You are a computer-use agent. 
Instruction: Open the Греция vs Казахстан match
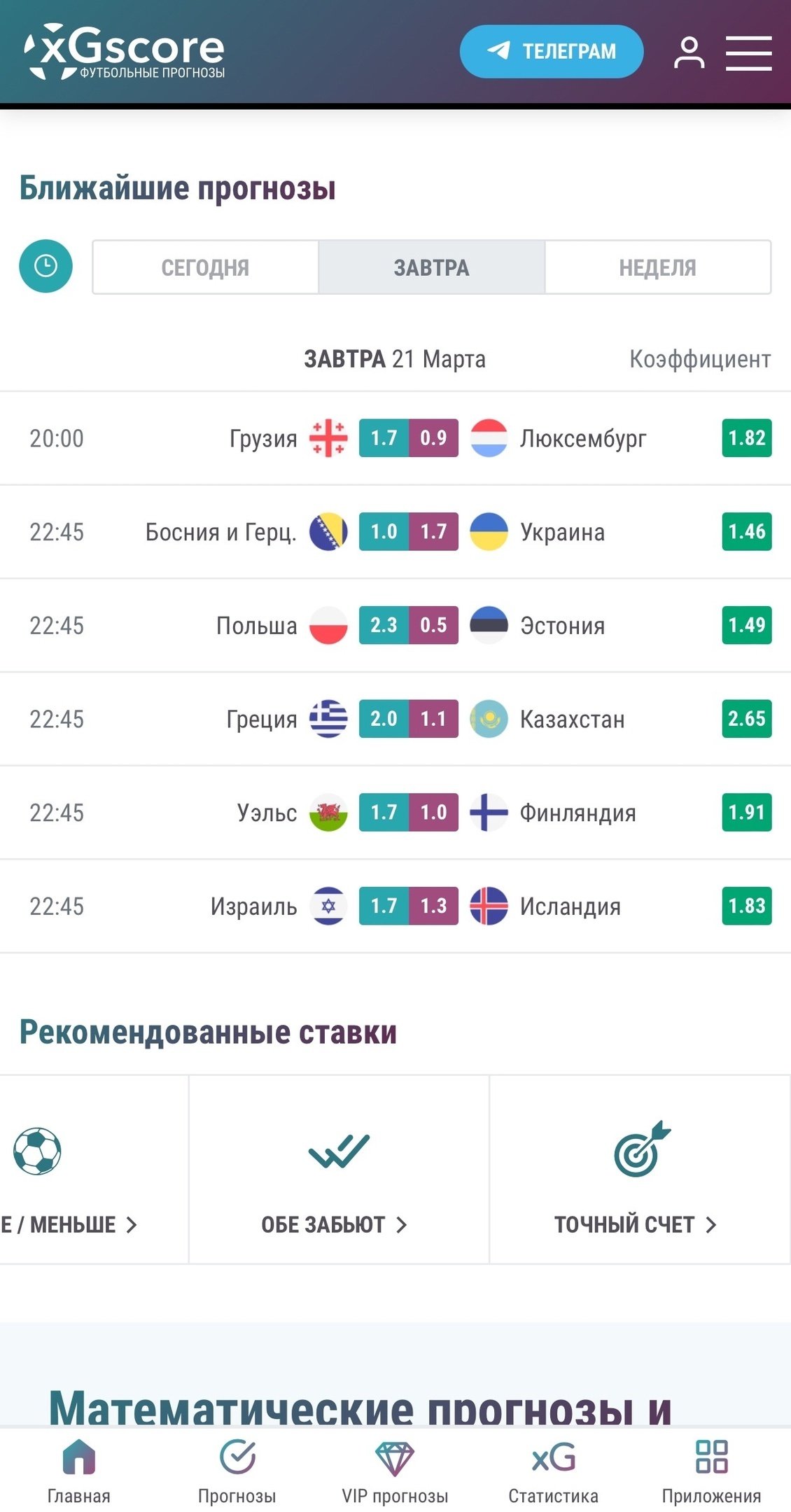click(x=409, y=719)
